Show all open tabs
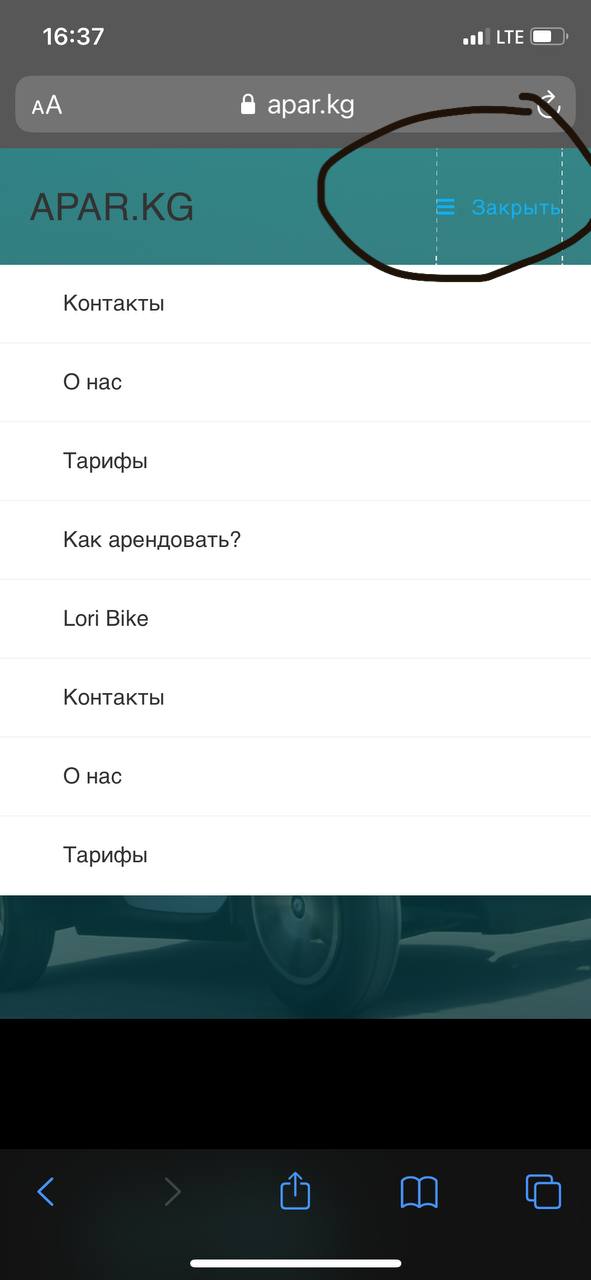The height and width of the screenshot is (1280, 591). (543, 1191)
